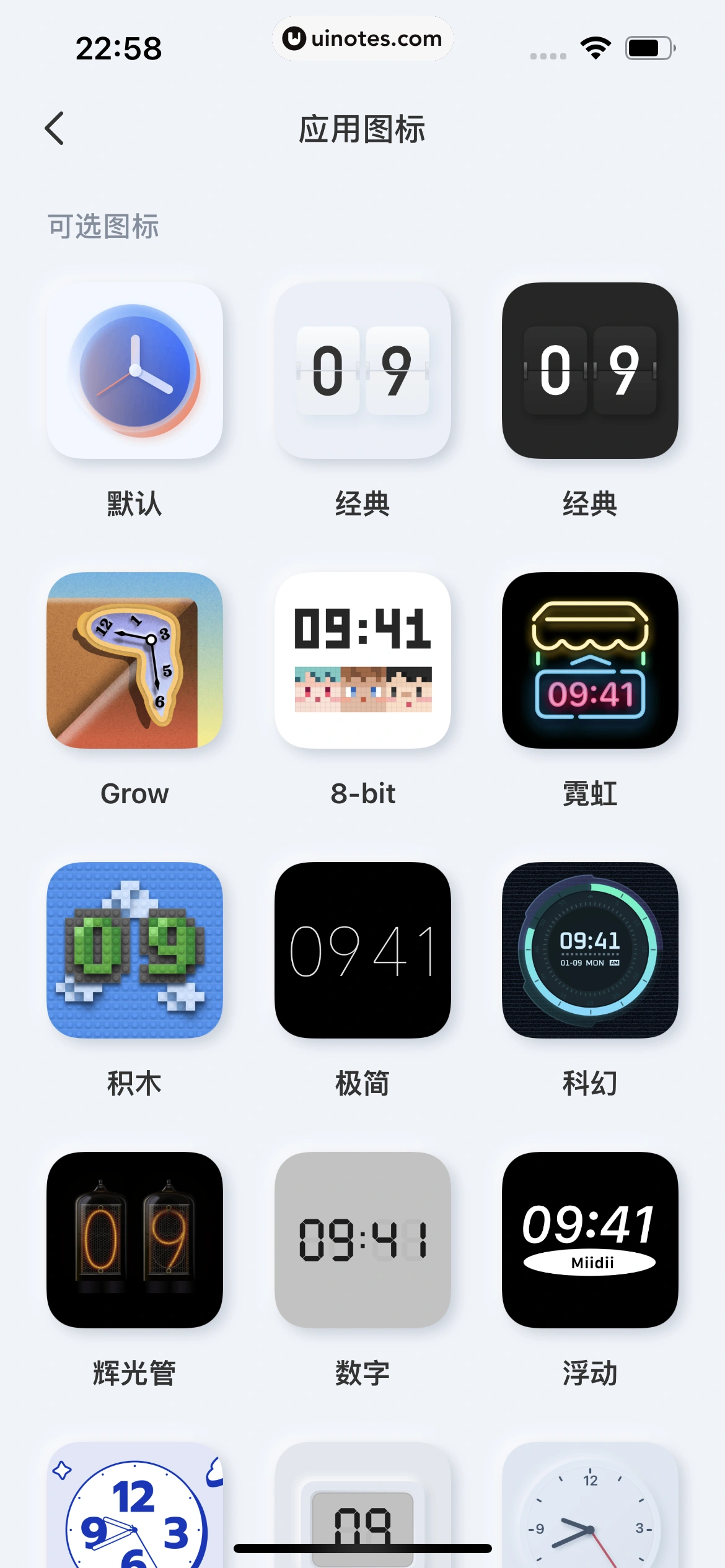Image resolution: width=725 pixels, height=1568 pixels.
Task: Go back from the app icon page
Action: [x=55, y=128]
